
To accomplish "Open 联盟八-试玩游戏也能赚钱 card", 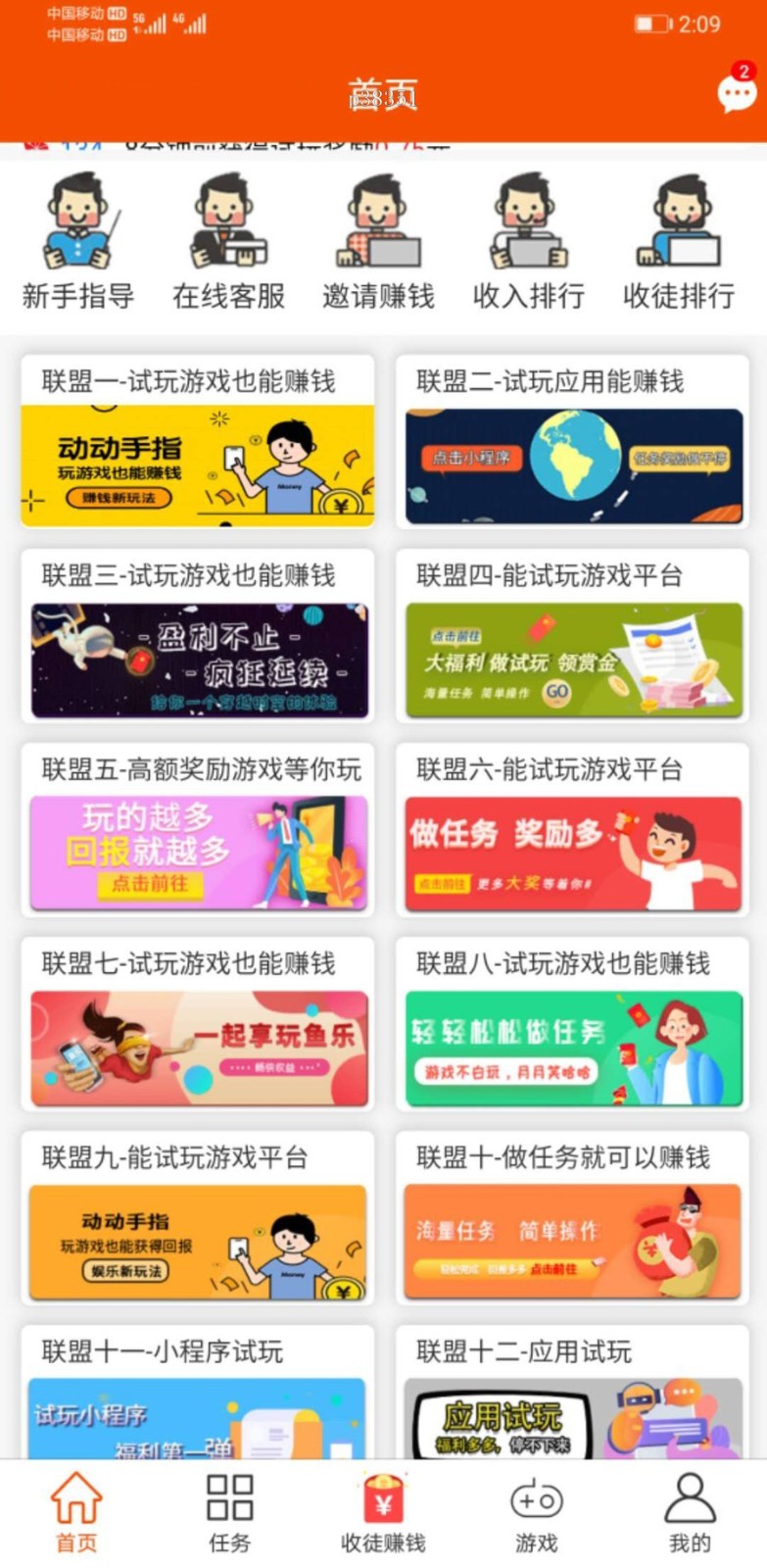I will pyautogui.click(x=573, y=1025).
